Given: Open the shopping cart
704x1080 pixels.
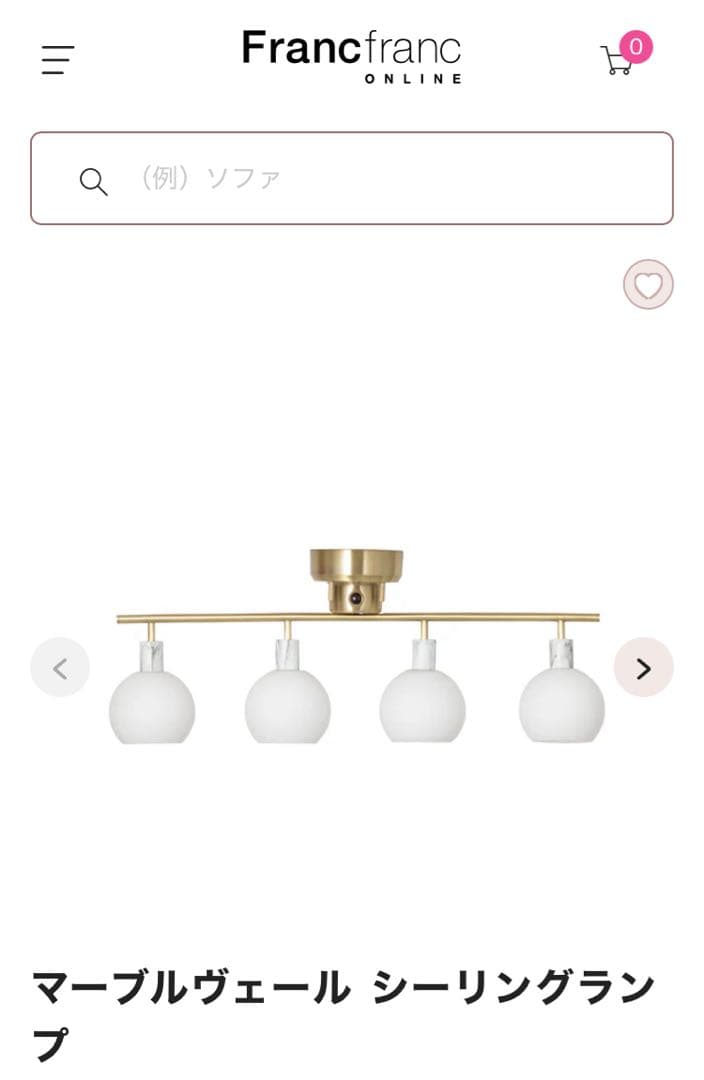Looking at the screenshot, I should coord(620,59).
